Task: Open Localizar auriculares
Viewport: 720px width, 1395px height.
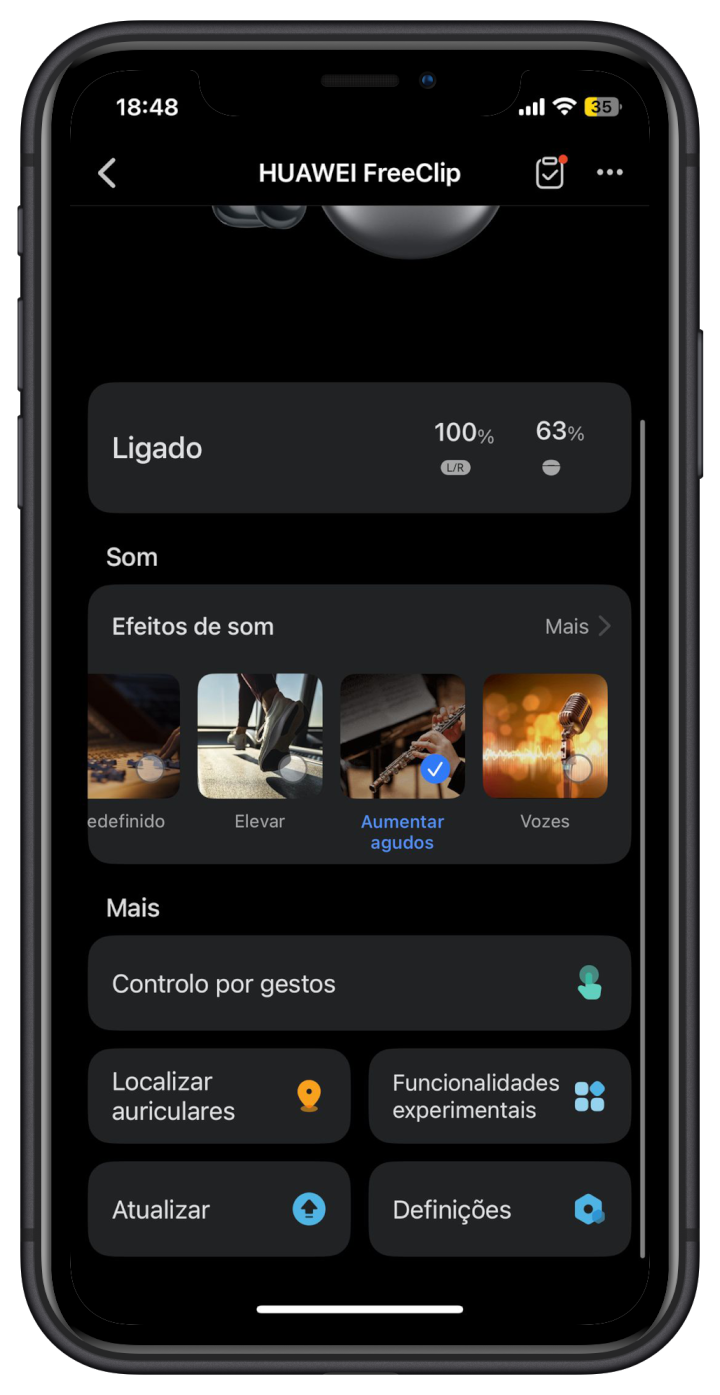Action: point(219,1096)
